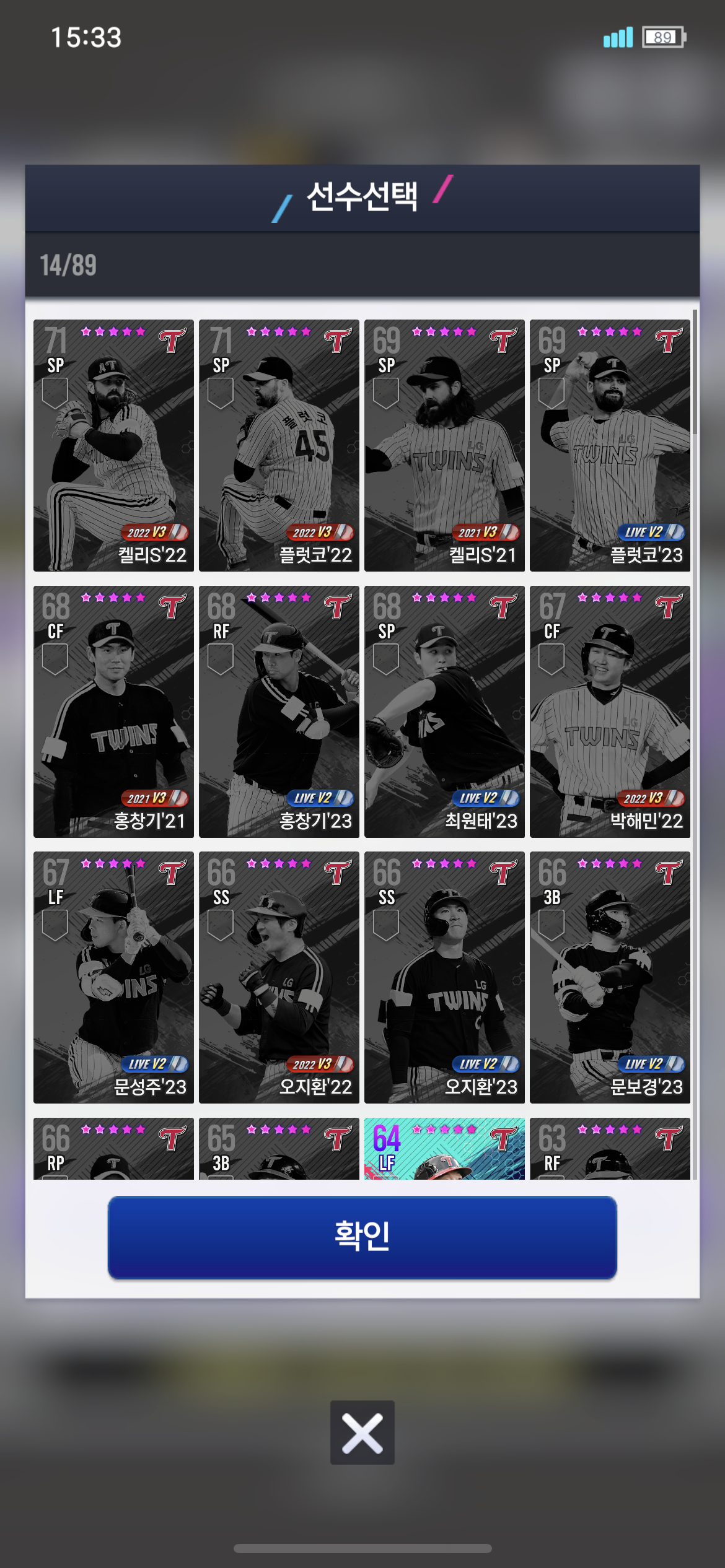Select the 66 RP player card

[x=113, y=1149]
